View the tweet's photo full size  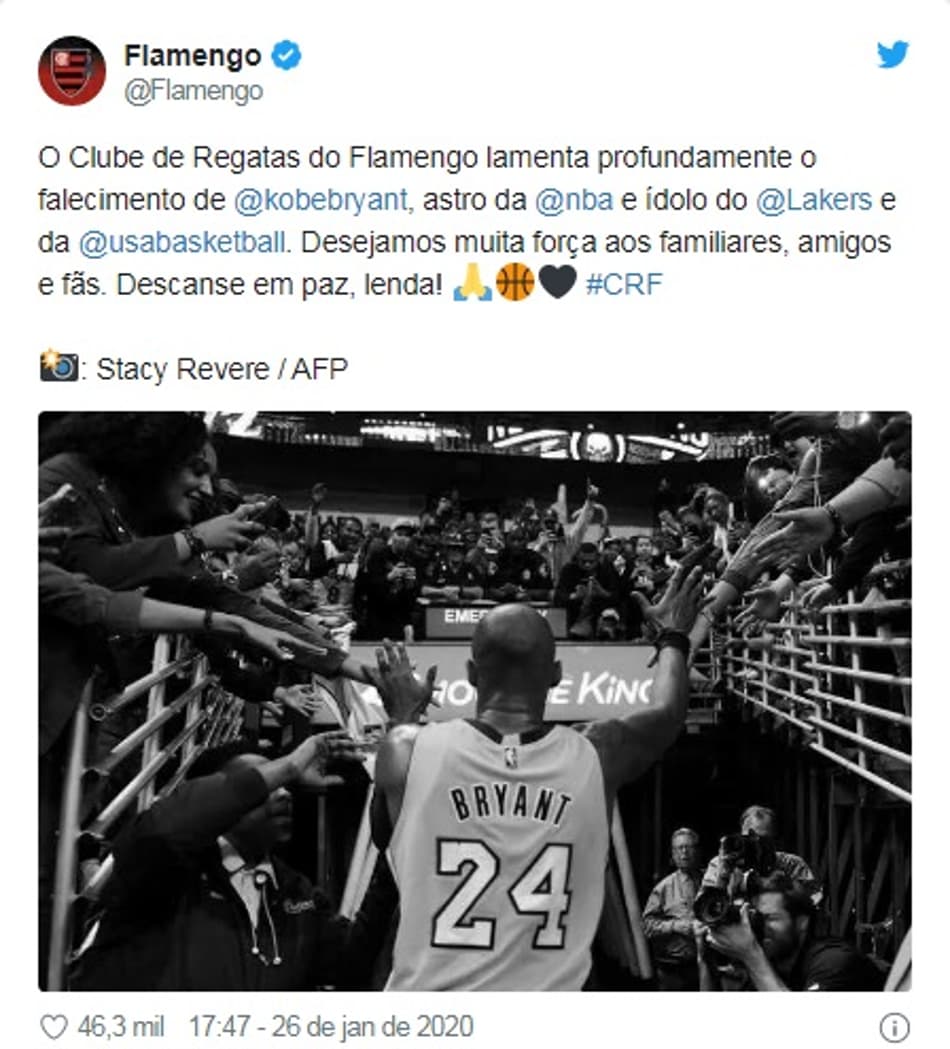pos(475,700)
